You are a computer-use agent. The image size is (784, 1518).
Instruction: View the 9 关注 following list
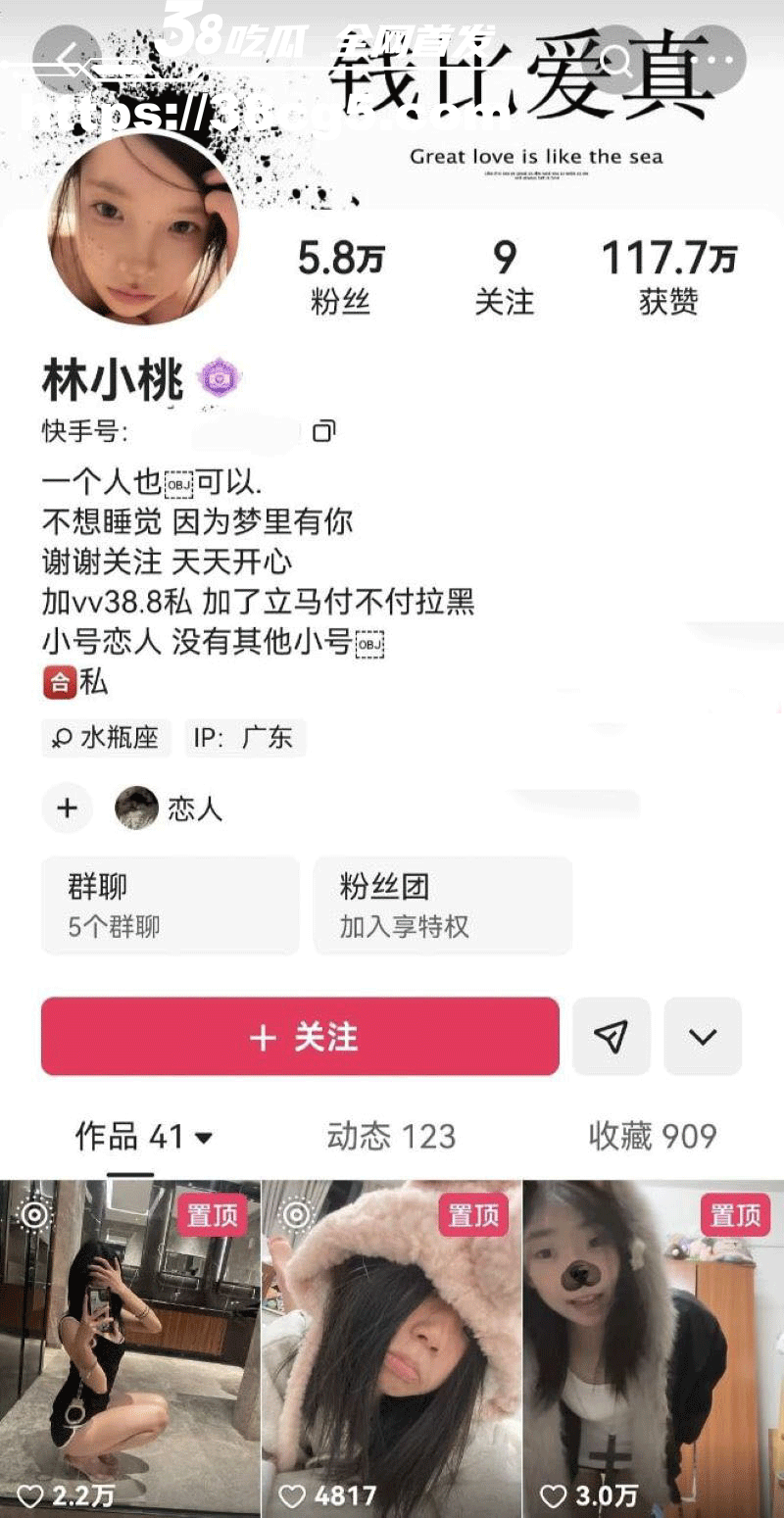tap(504, 277)
